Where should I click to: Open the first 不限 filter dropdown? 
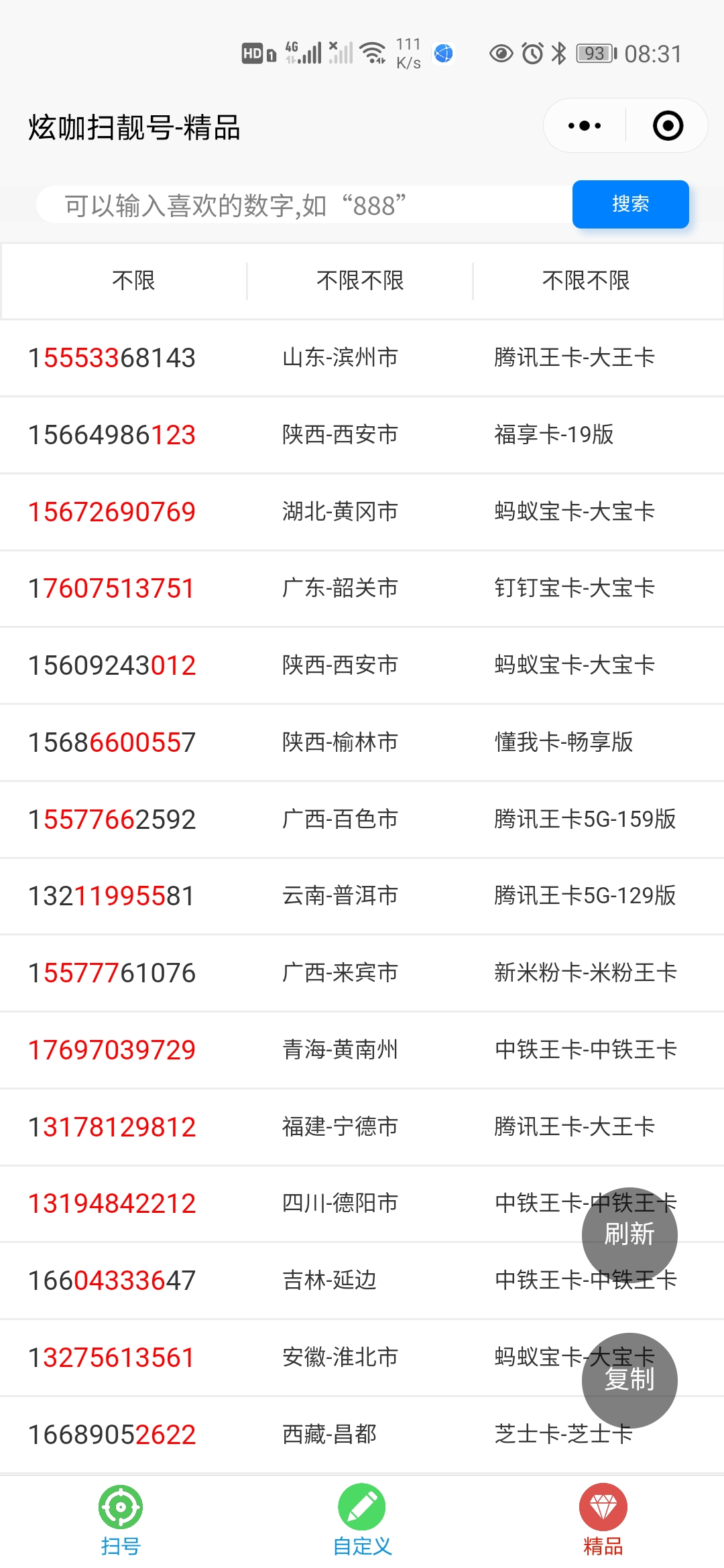(133, 281)
